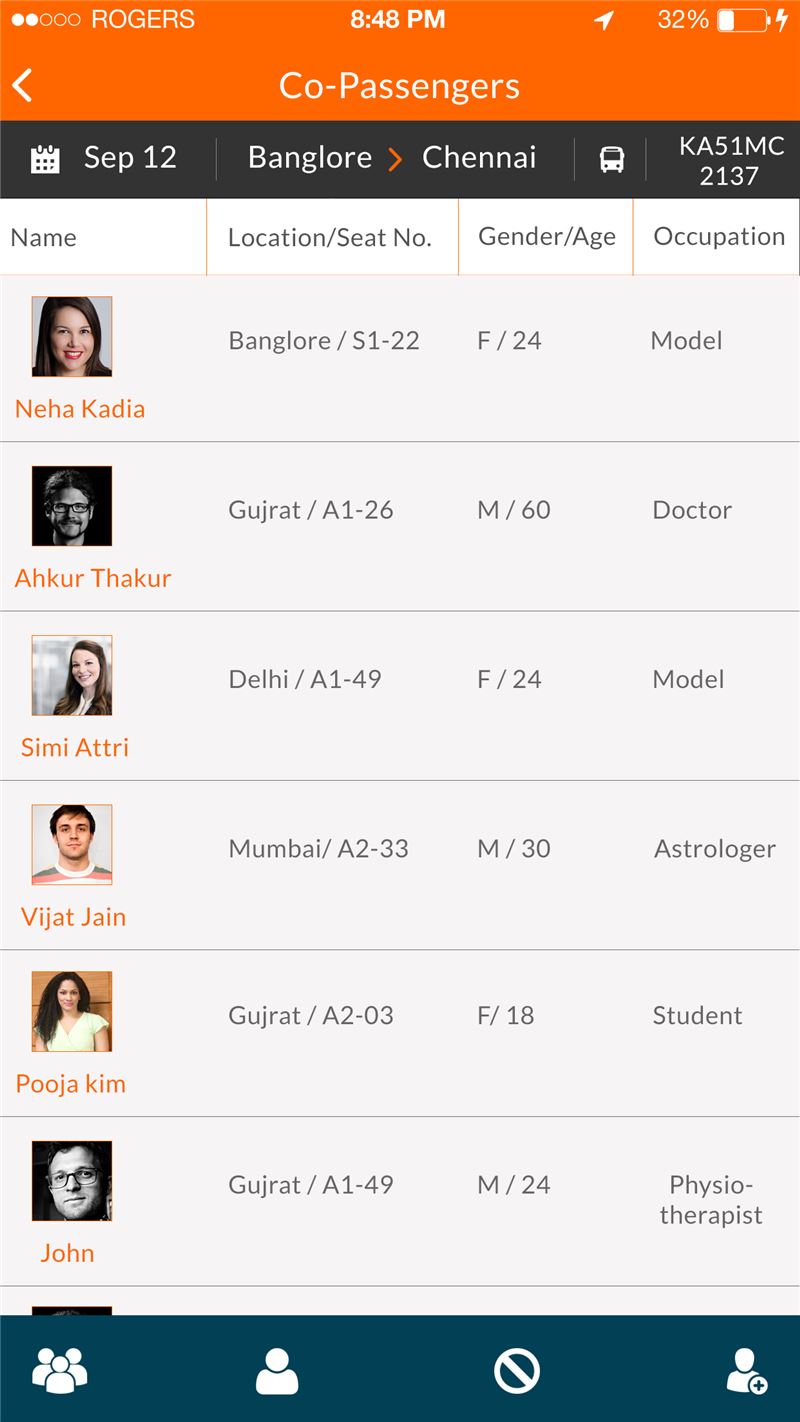This screenshot has height=1422, width=800.
Task: Open Neha Kadia's passenger profile
Action: tap(400, 359)
